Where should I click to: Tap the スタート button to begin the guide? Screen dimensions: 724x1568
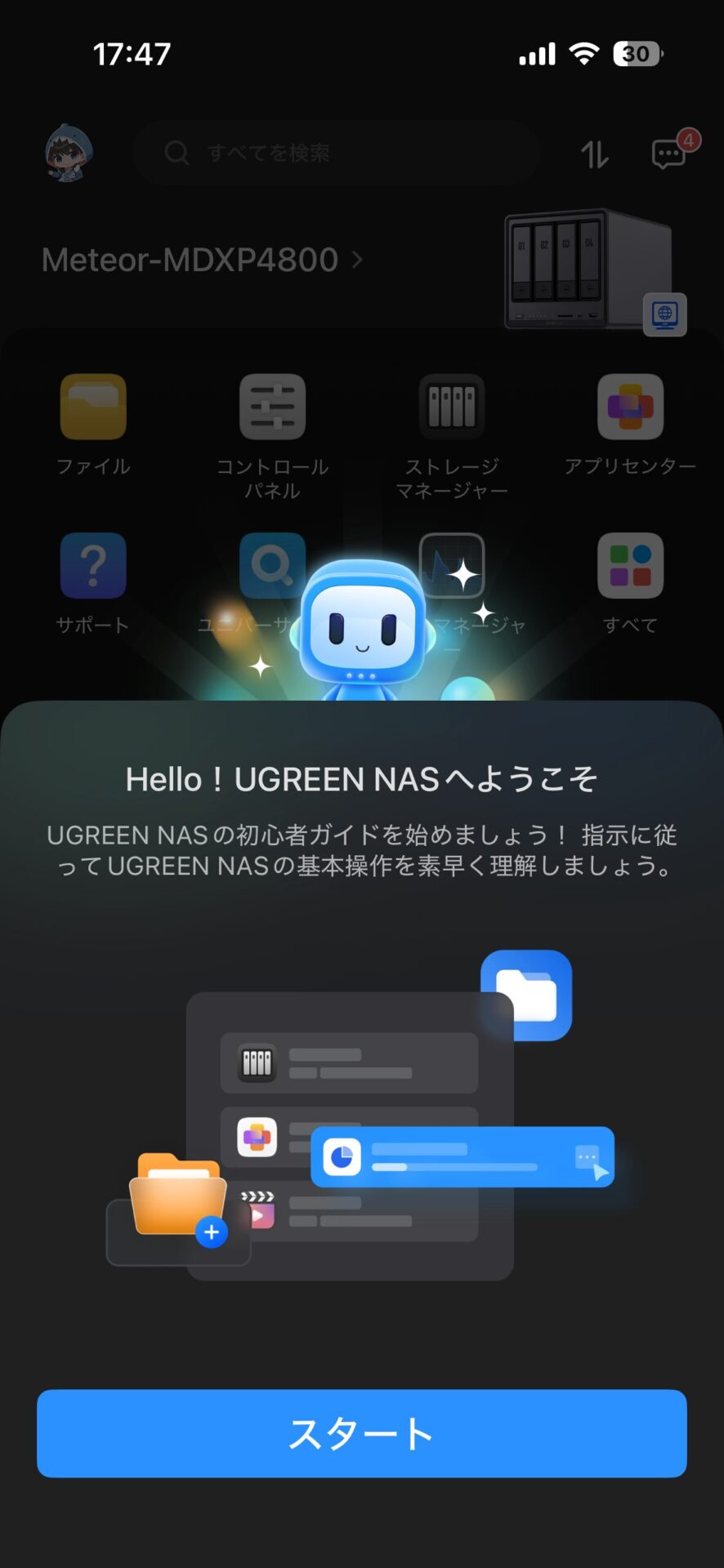click(x=361, y=1433)
